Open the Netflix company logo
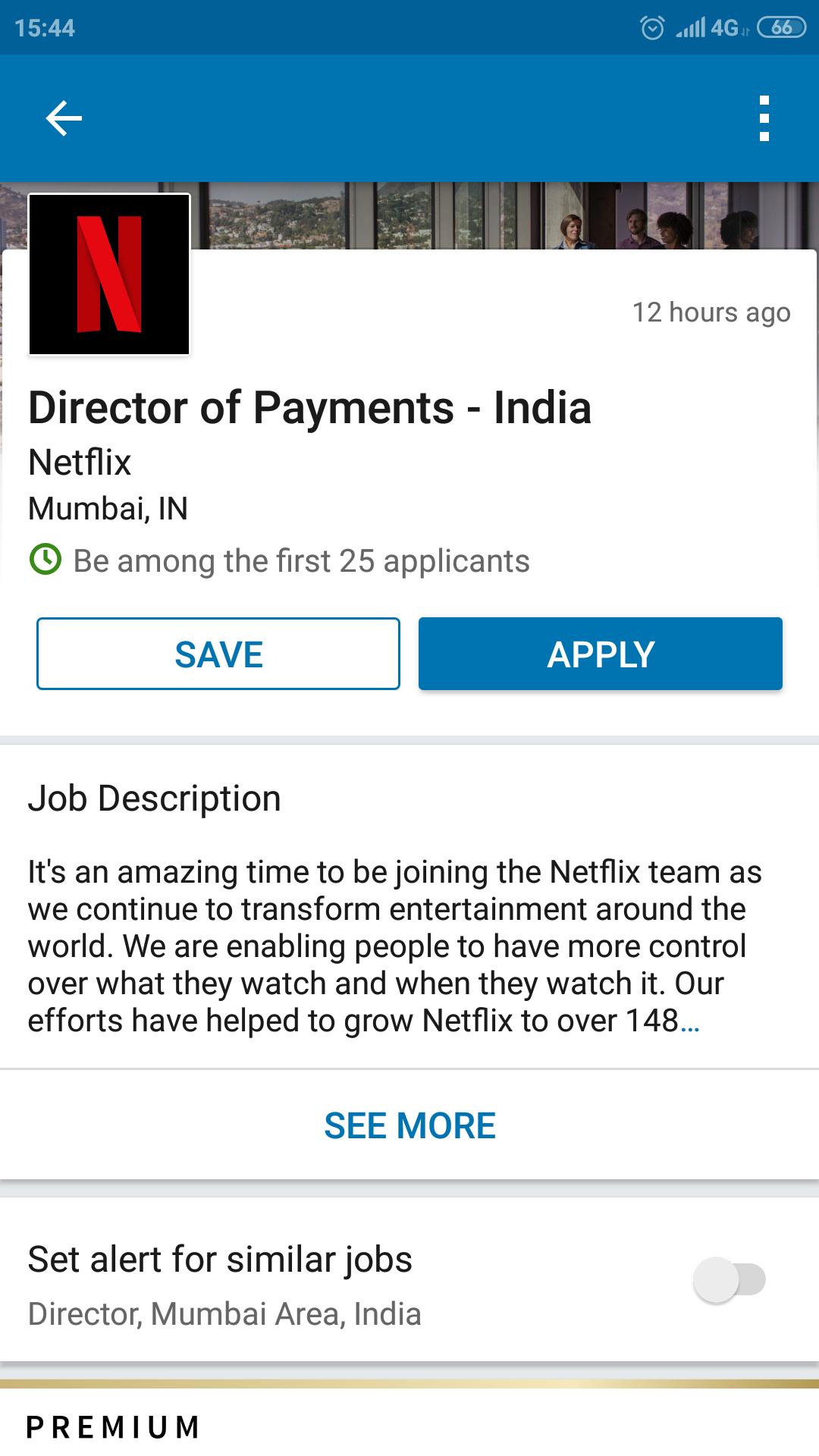This screenshot has height=1456, width=819. coord(109,275)
